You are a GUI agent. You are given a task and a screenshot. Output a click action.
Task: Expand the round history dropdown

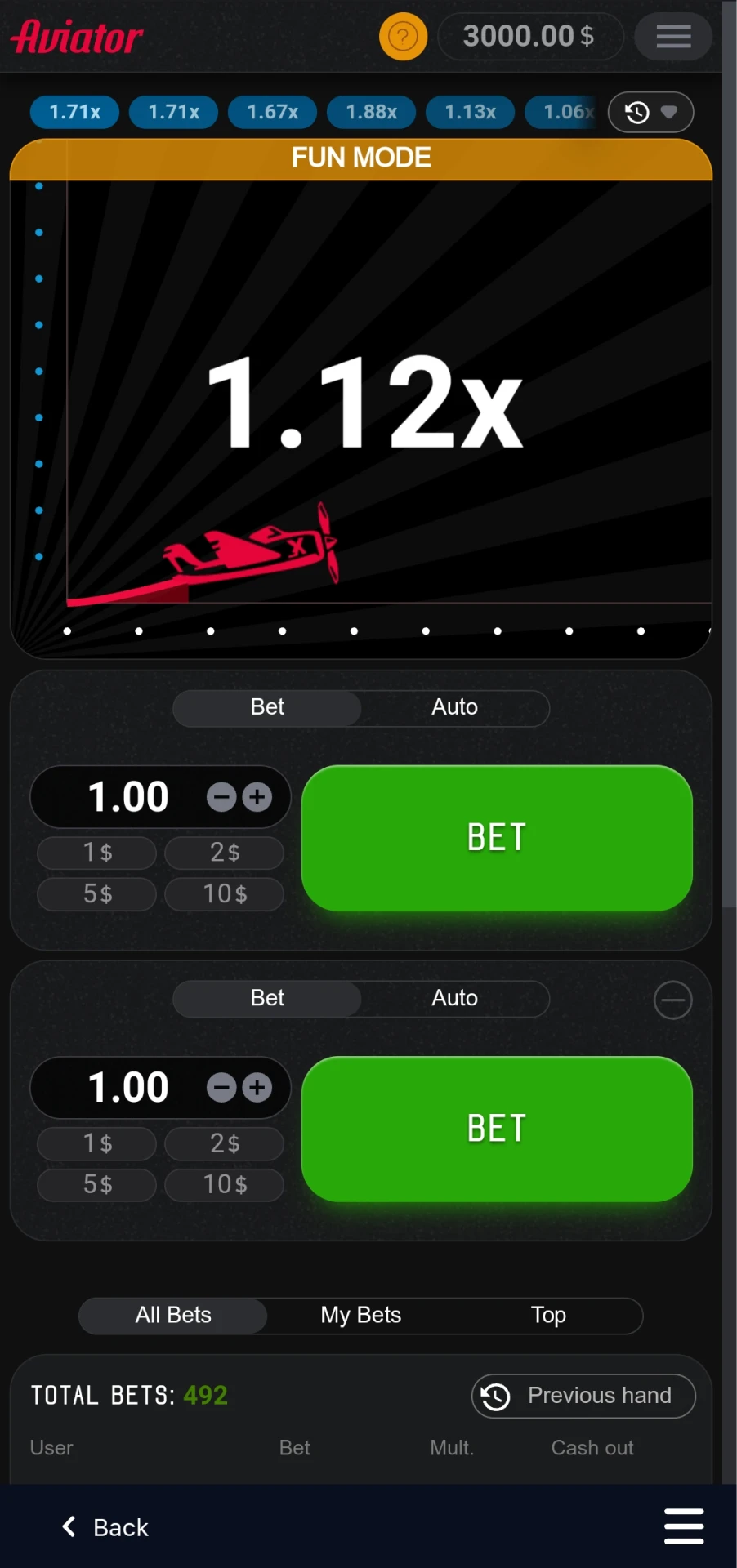(x=651, y=112)
